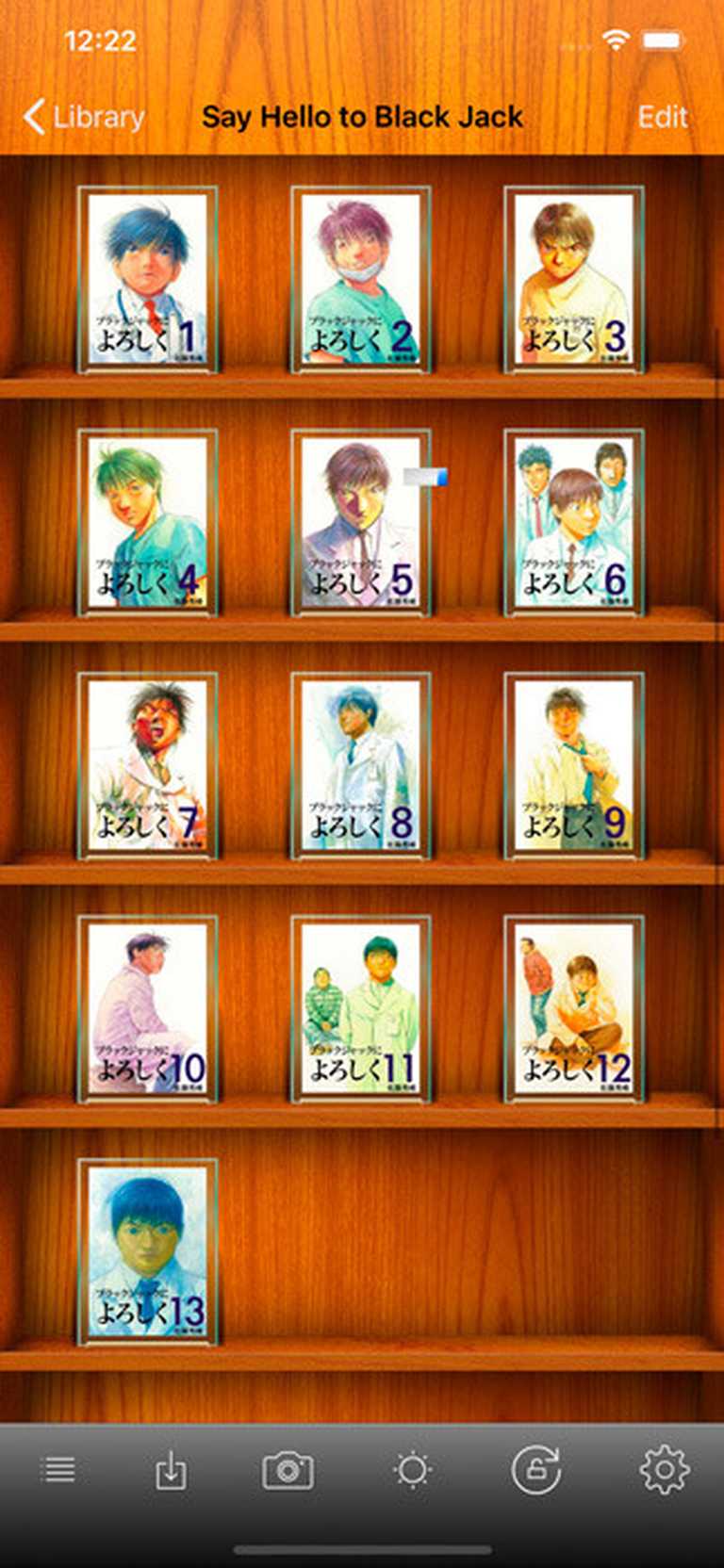This screenshot has height=1568, width=724.
Task: Open volume 3 cover
Action: click(x=574, y=280)
